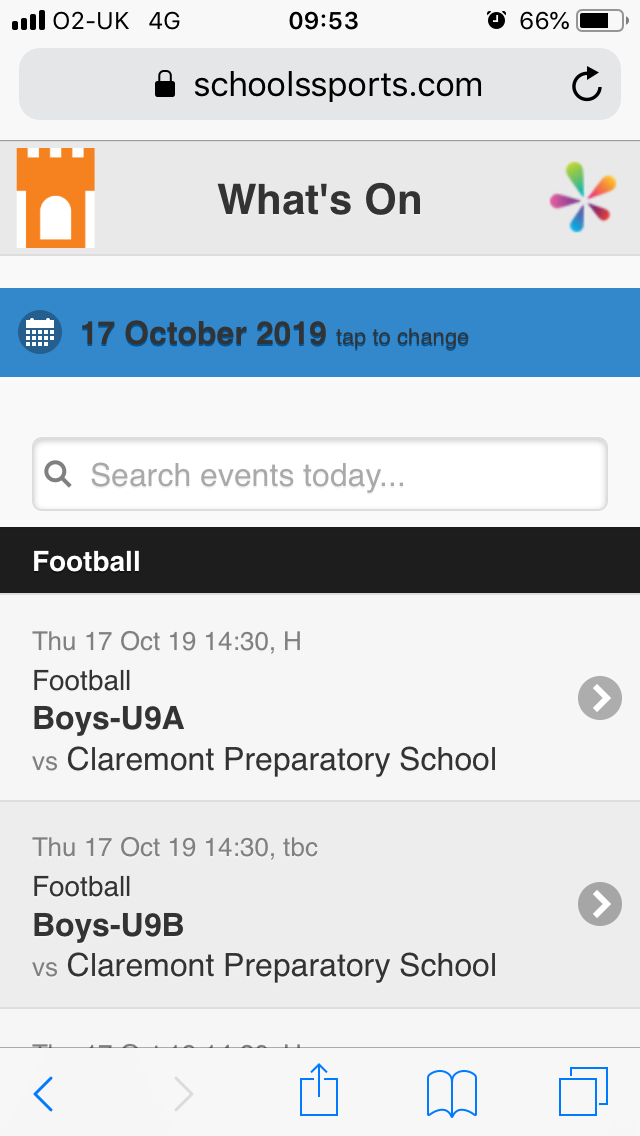Screen dimensions: 640x1136
Task: Share this page
Action: pos(319,1090)
